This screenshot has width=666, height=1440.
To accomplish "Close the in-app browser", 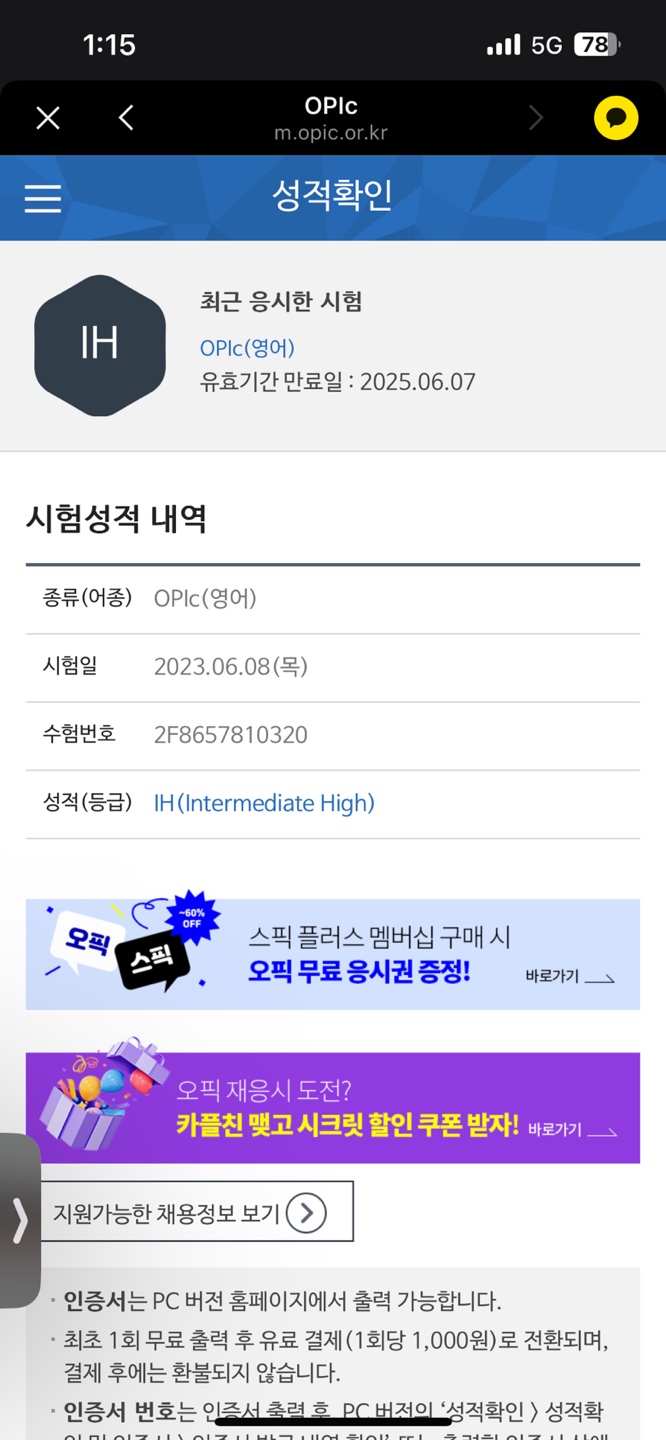I will [x=48, y=119].
